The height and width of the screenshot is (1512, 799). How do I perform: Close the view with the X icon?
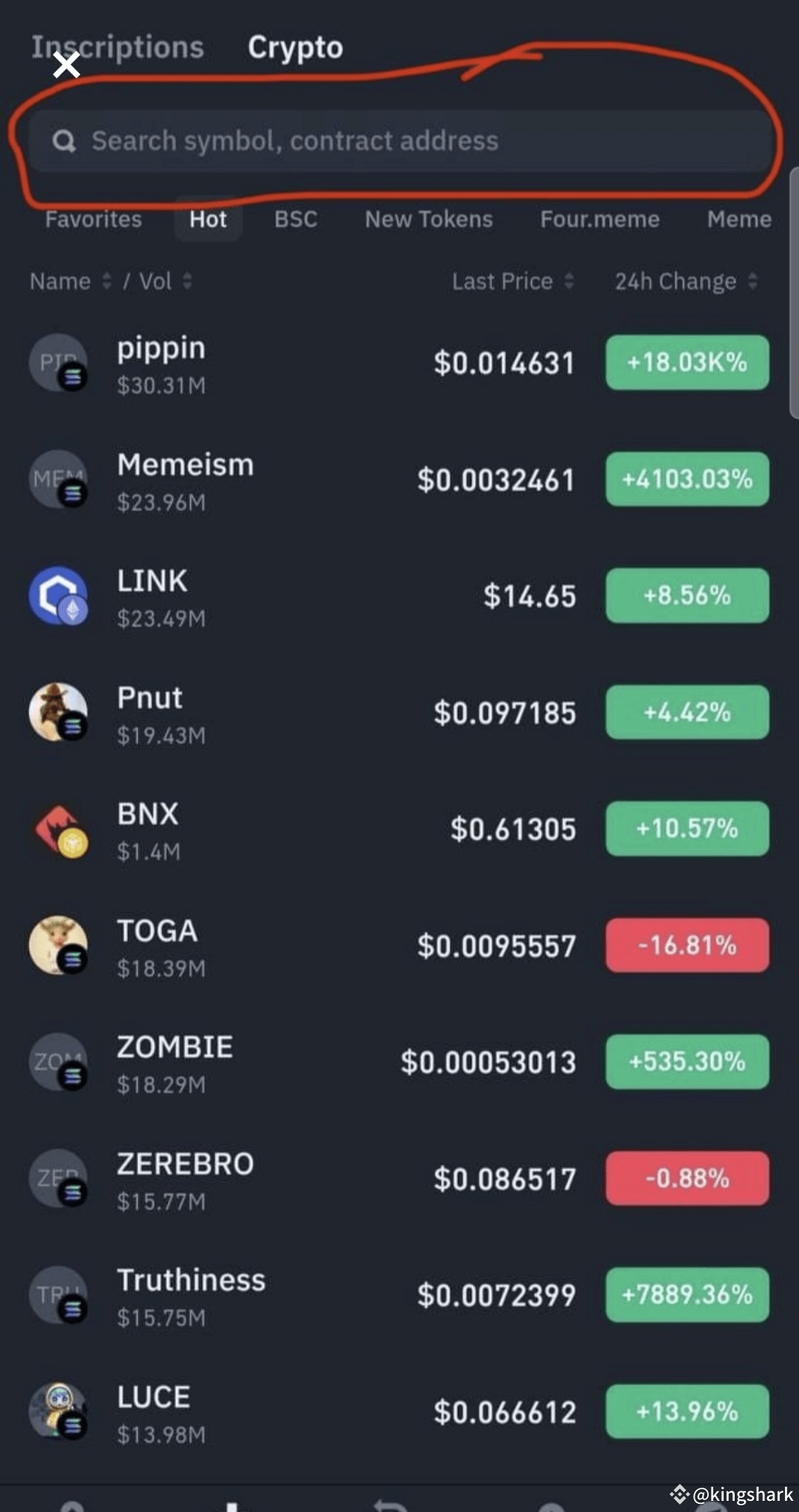67,66
